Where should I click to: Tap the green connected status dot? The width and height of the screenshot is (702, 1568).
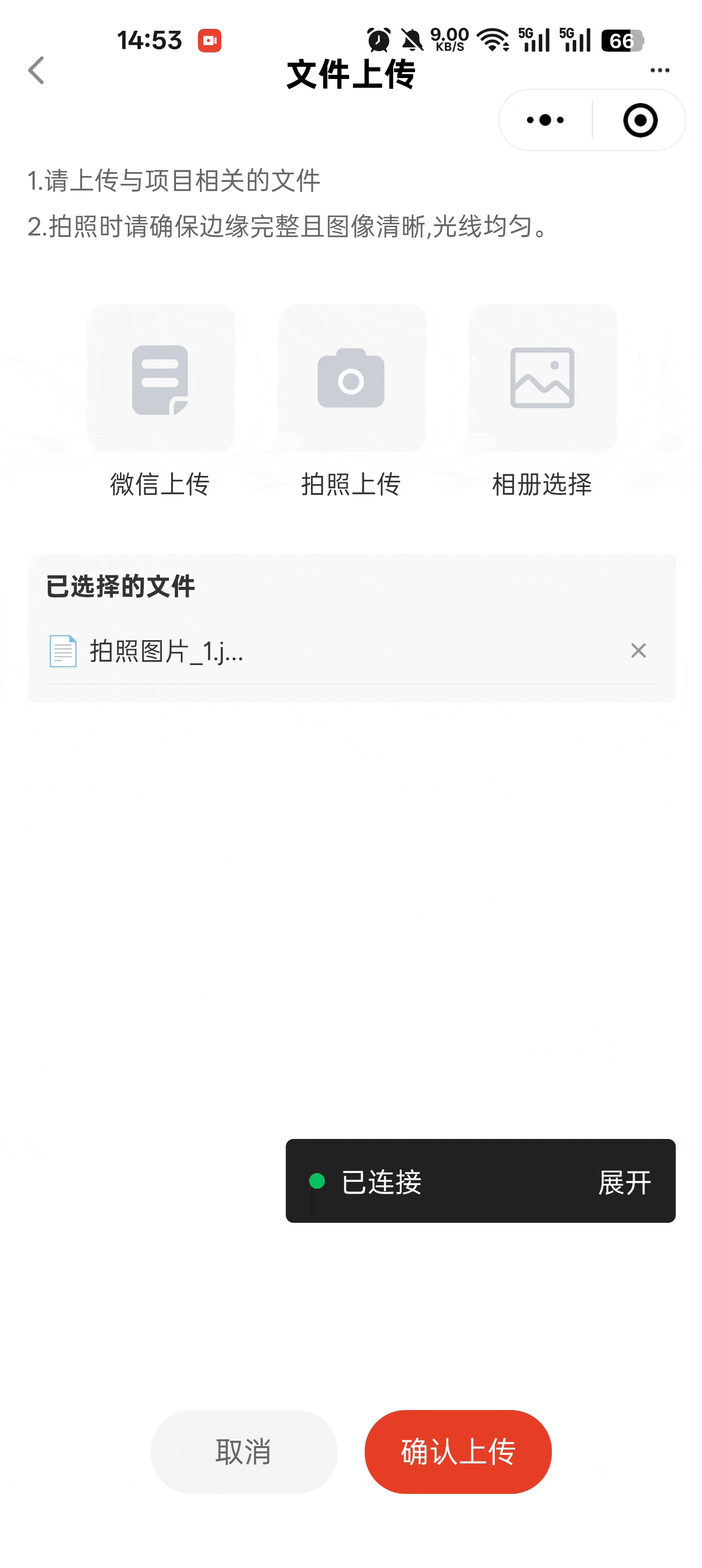tap(316, 1181)
